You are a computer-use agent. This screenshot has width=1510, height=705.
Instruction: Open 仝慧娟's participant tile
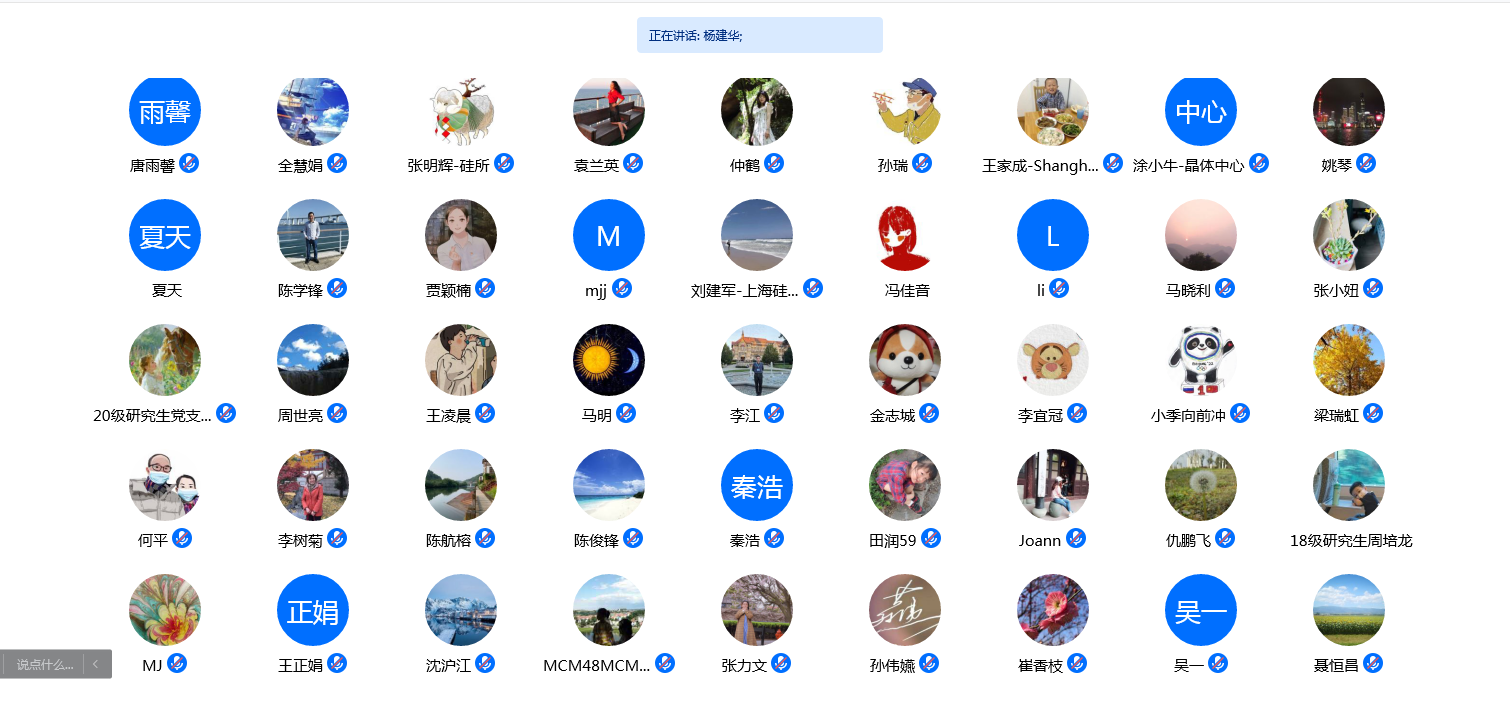pyautogui.click(x=313, y=111)
